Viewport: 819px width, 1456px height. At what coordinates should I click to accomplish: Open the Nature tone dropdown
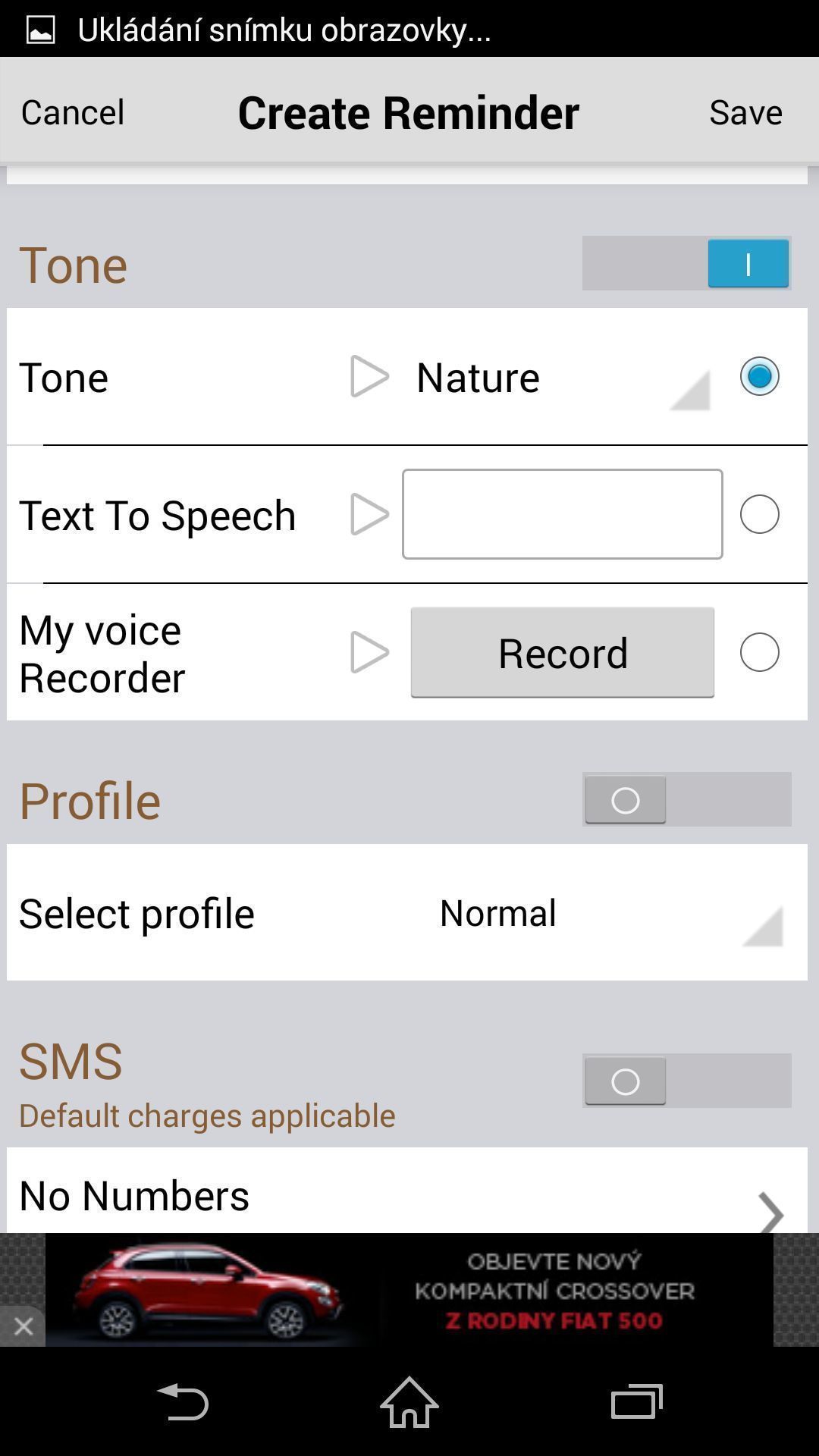tap(561, 378)
